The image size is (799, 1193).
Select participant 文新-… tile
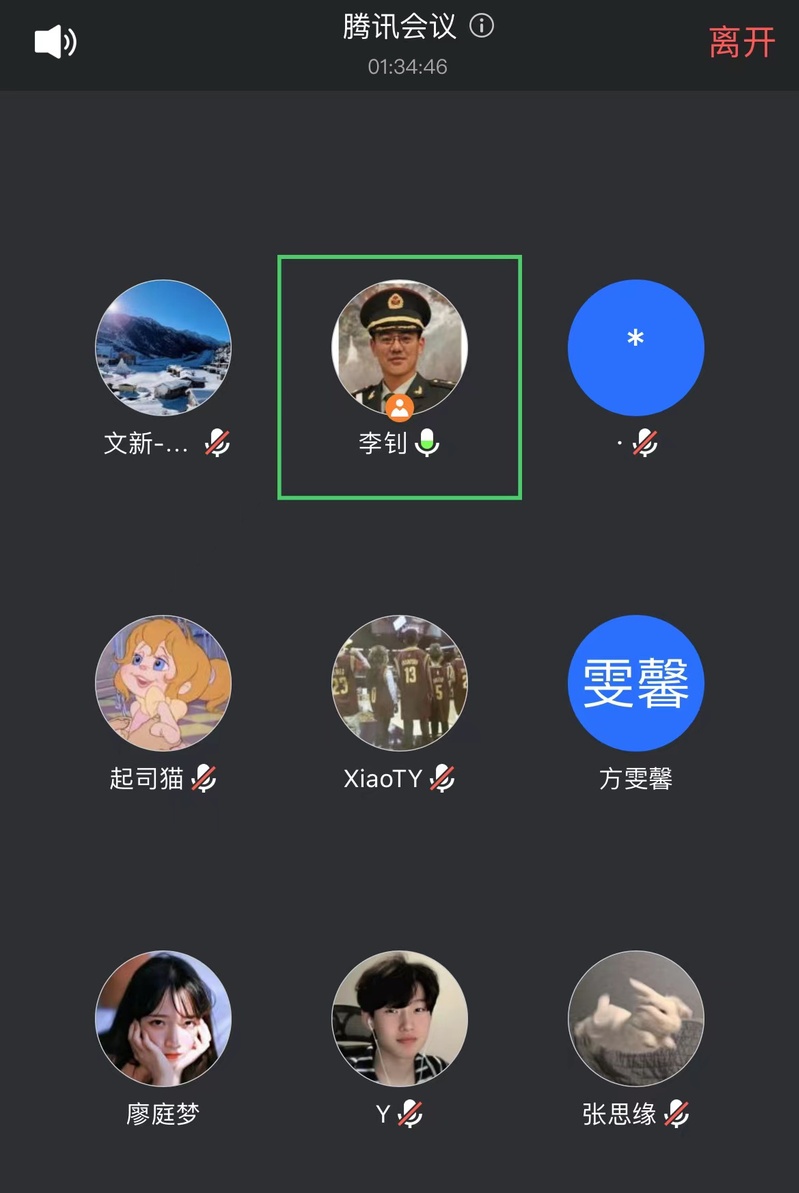click(x=163, y=348)
